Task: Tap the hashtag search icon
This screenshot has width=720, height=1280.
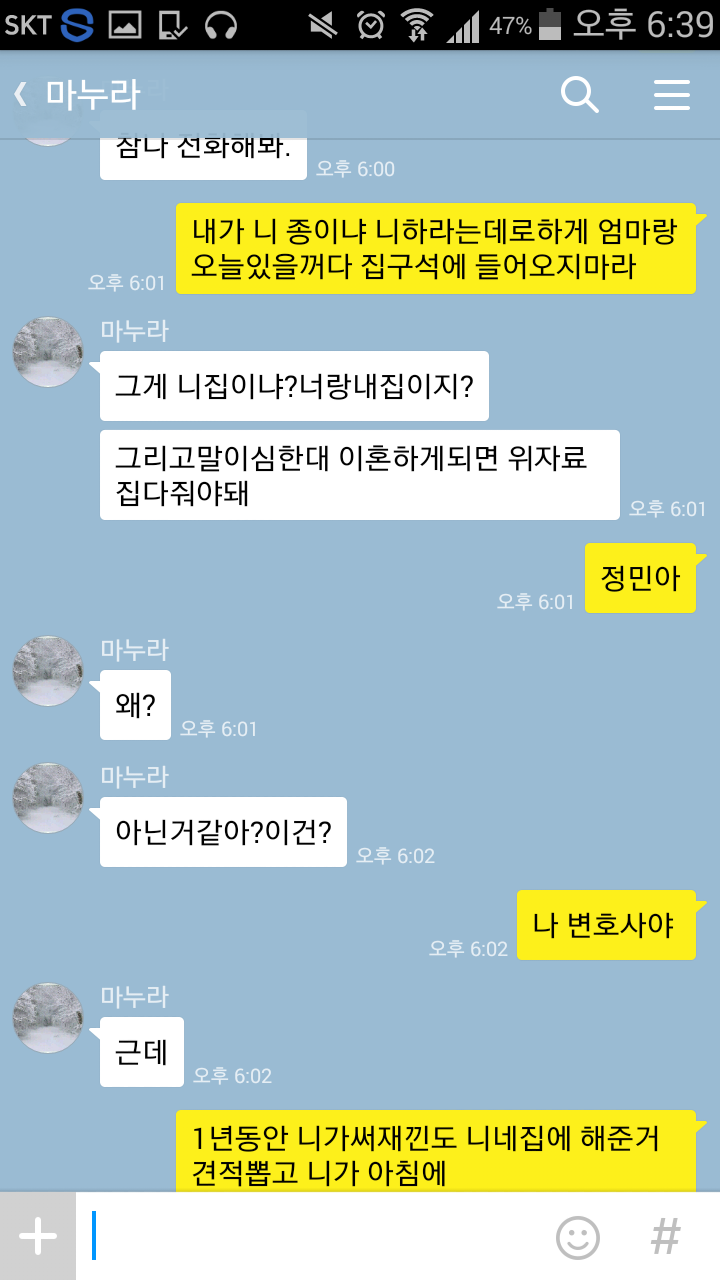Action: [665, 1237]
